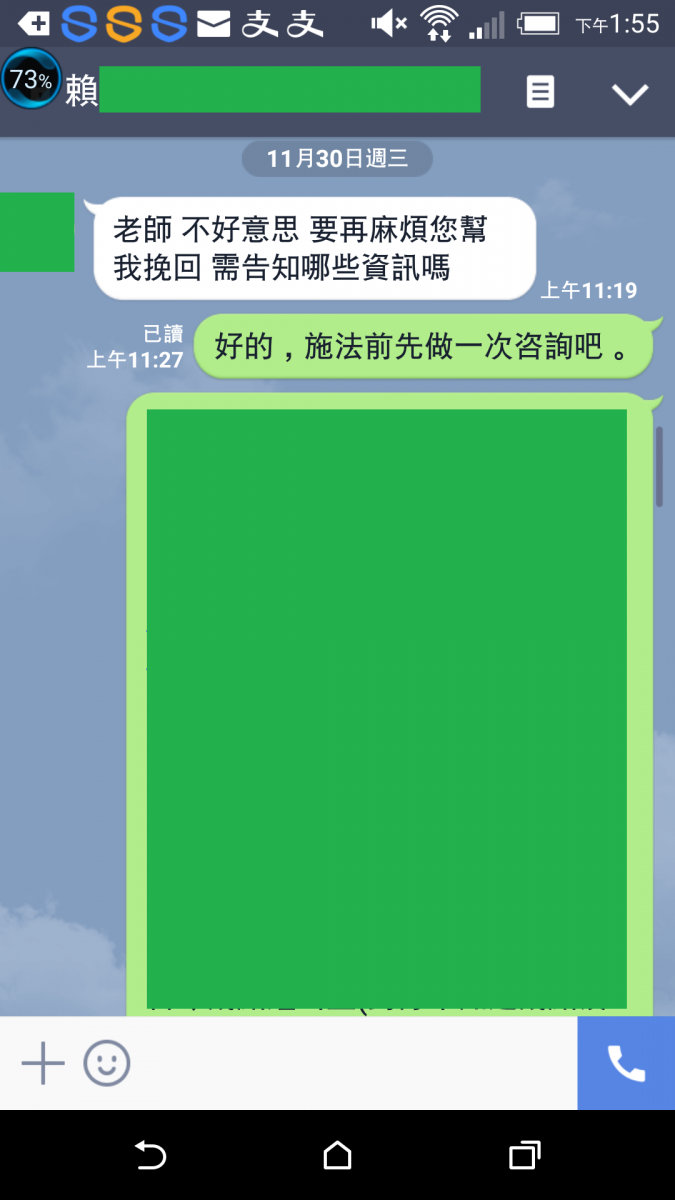Screen dimensions: 675x1200
Task: Open the notes icon in the header
Action: [x=540, y=93]
